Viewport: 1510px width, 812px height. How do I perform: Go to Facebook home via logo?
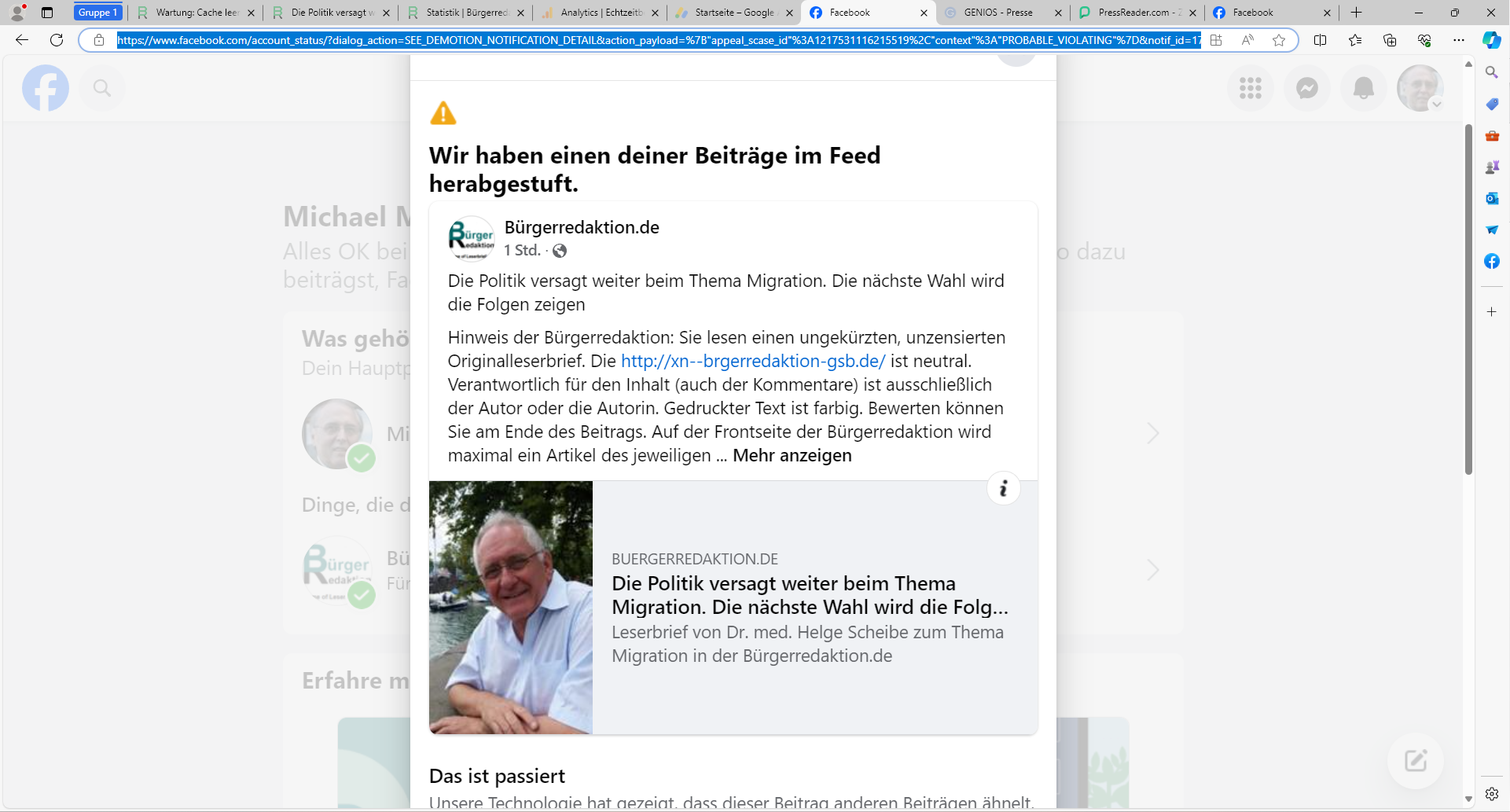(x=46, y=88)
